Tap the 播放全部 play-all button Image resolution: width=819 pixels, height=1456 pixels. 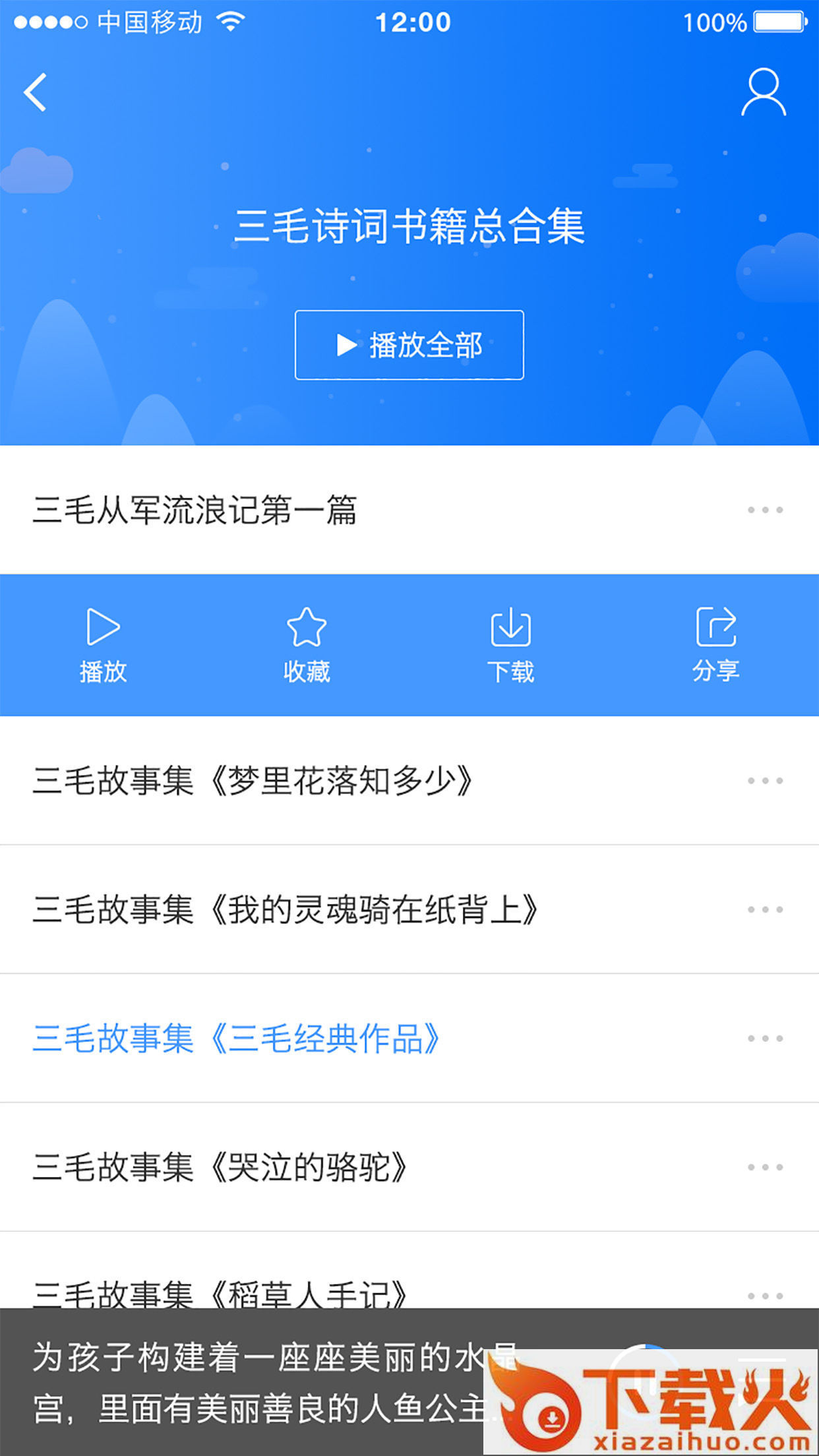(409, 345)
